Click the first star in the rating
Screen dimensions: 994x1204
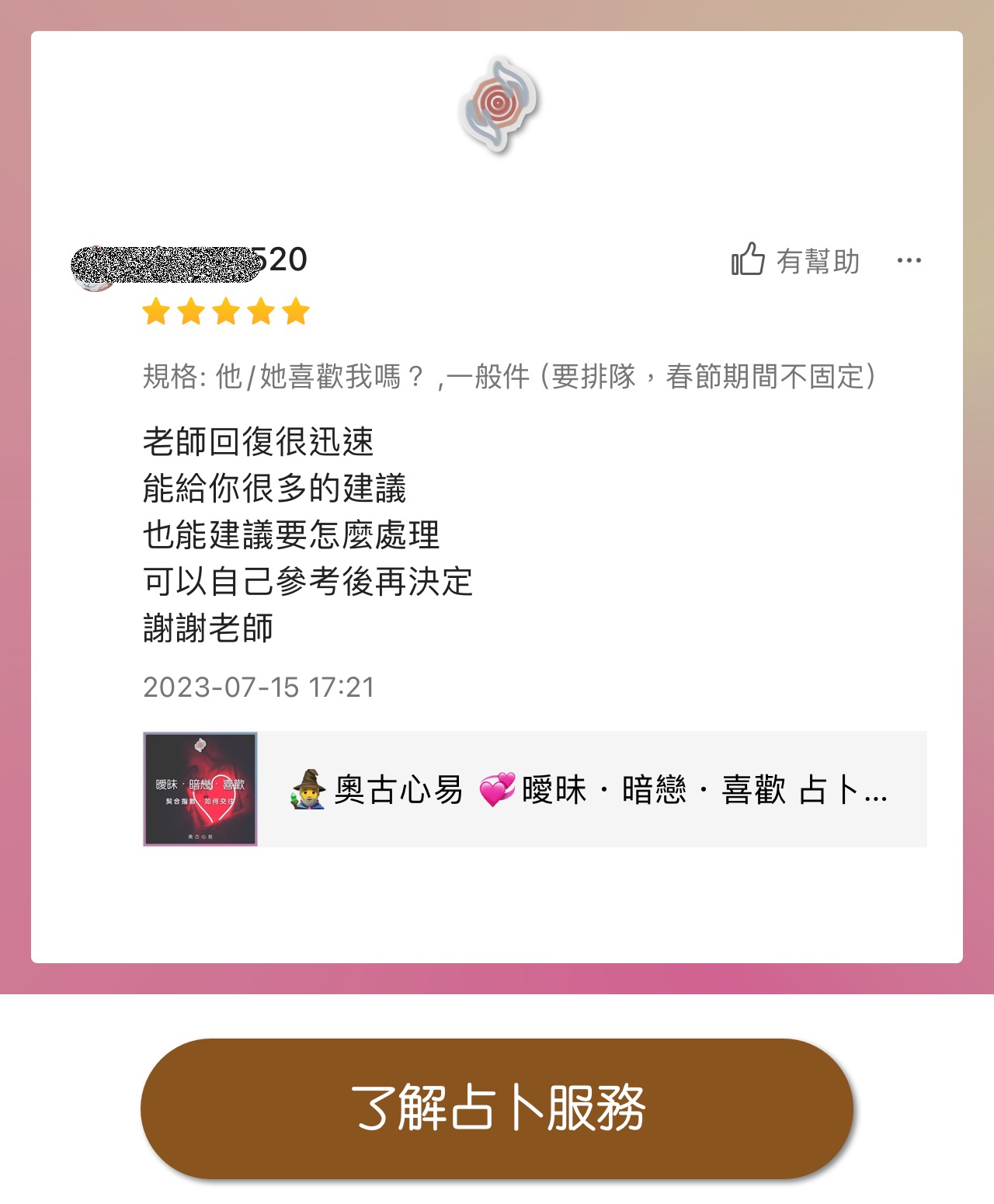pyautogui.click(x=155, y=311)
